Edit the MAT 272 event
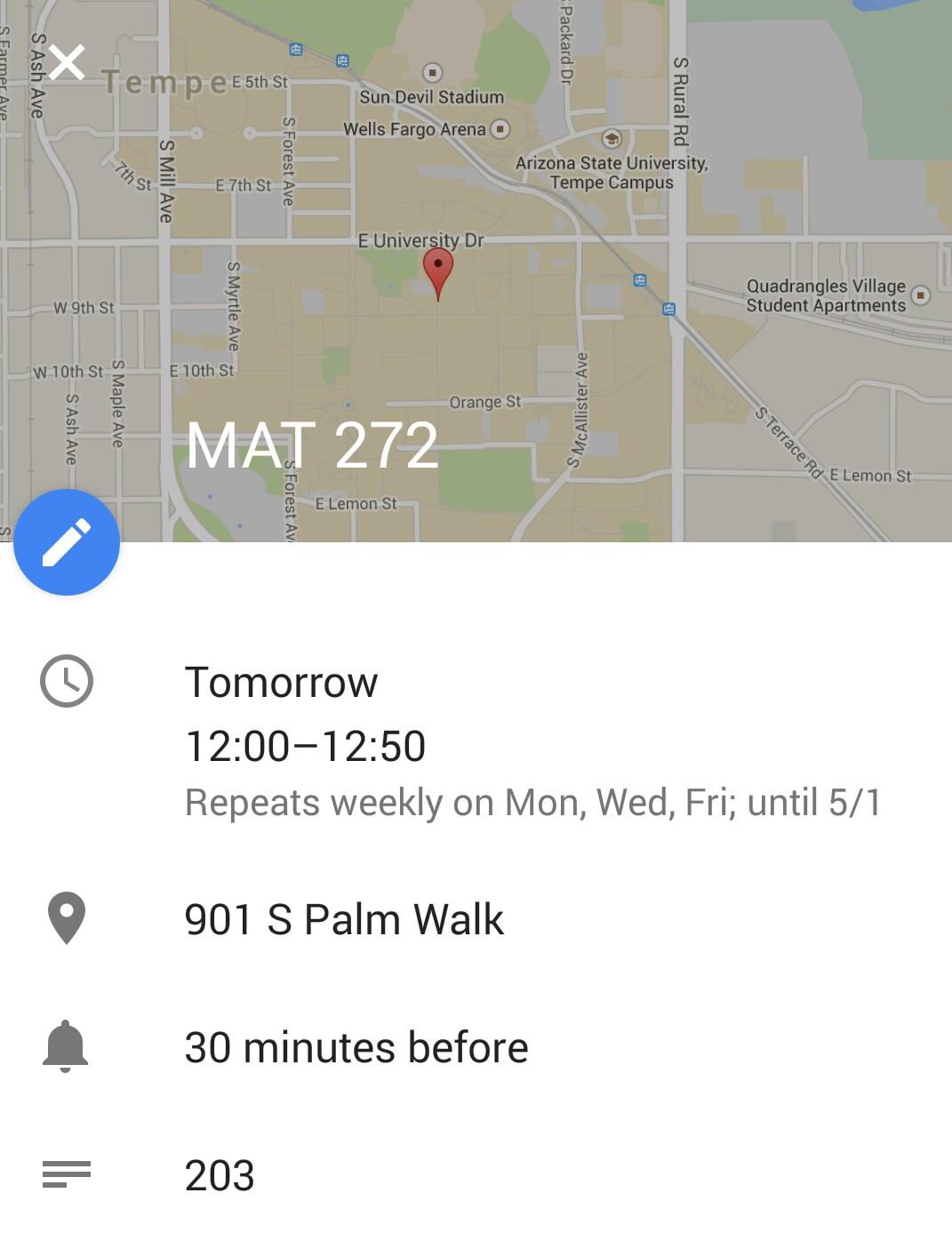The width and height of the screenshot is (952, 1233). 67,542
